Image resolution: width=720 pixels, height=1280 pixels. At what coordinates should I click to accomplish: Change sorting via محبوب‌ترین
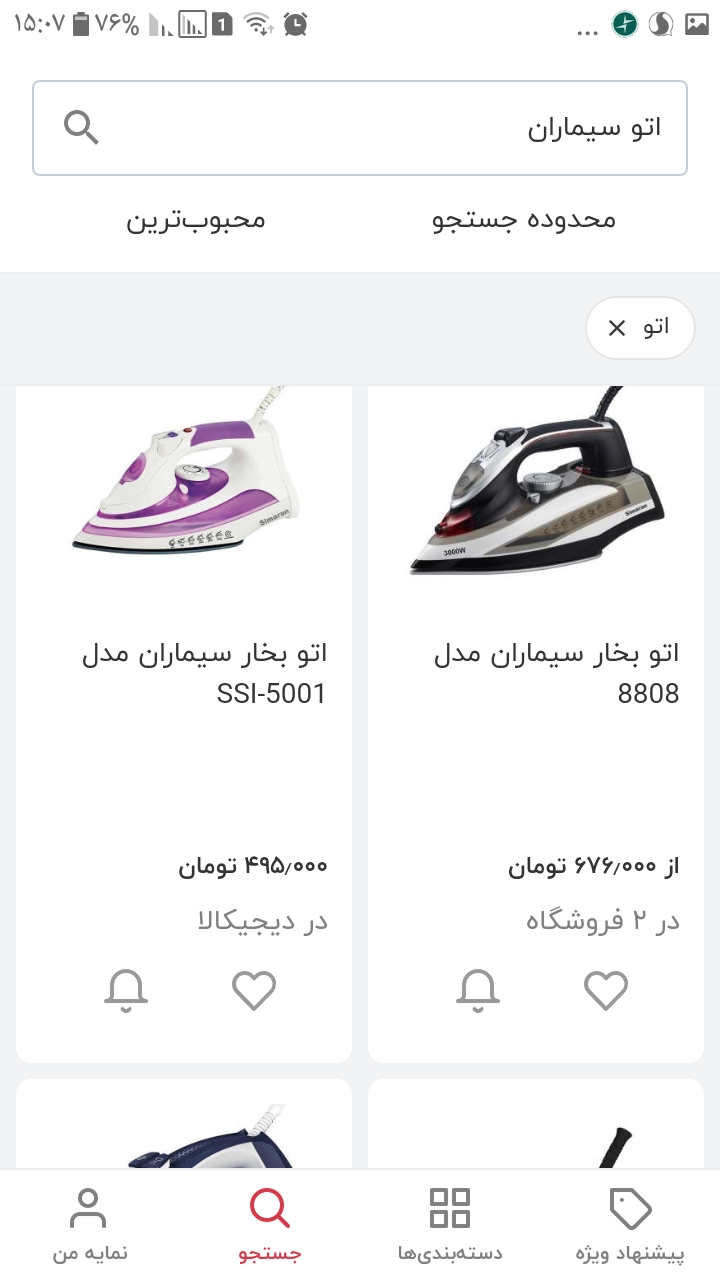tap(196, 220)
